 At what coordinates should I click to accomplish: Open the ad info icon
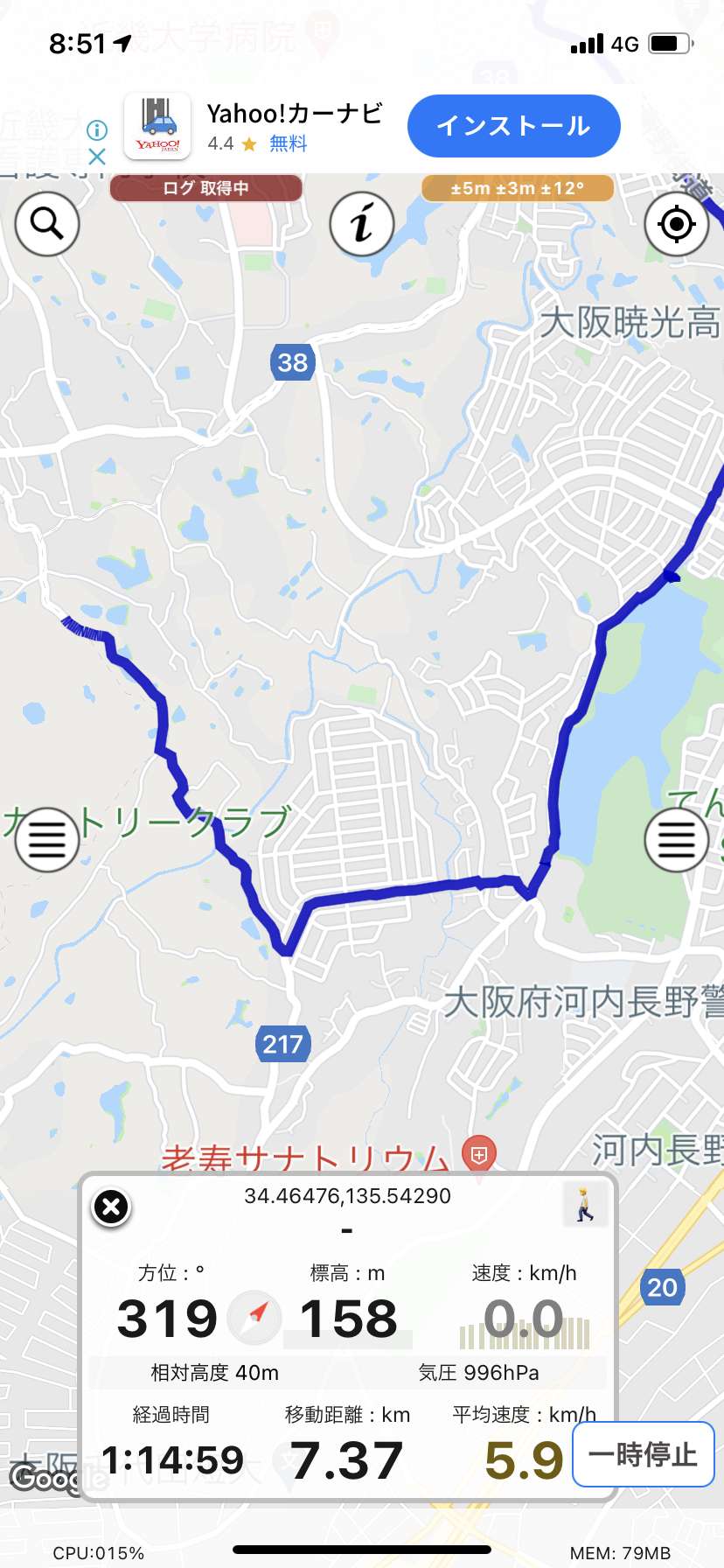[x=97, y=130]
